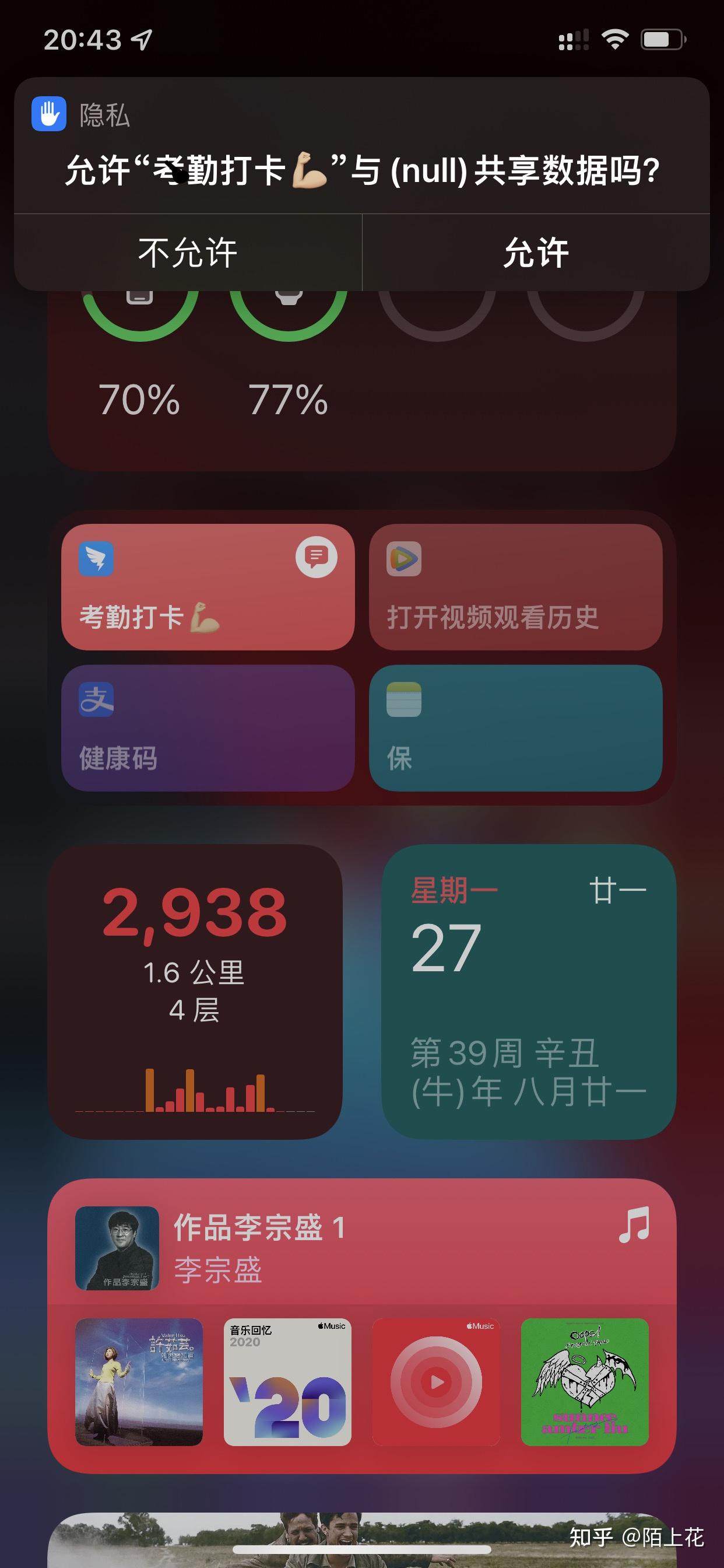The height and width of the screenshot is (1568, 724).
Task: Open the green Oops! album cover
Action: click(x=585, y=1382)
